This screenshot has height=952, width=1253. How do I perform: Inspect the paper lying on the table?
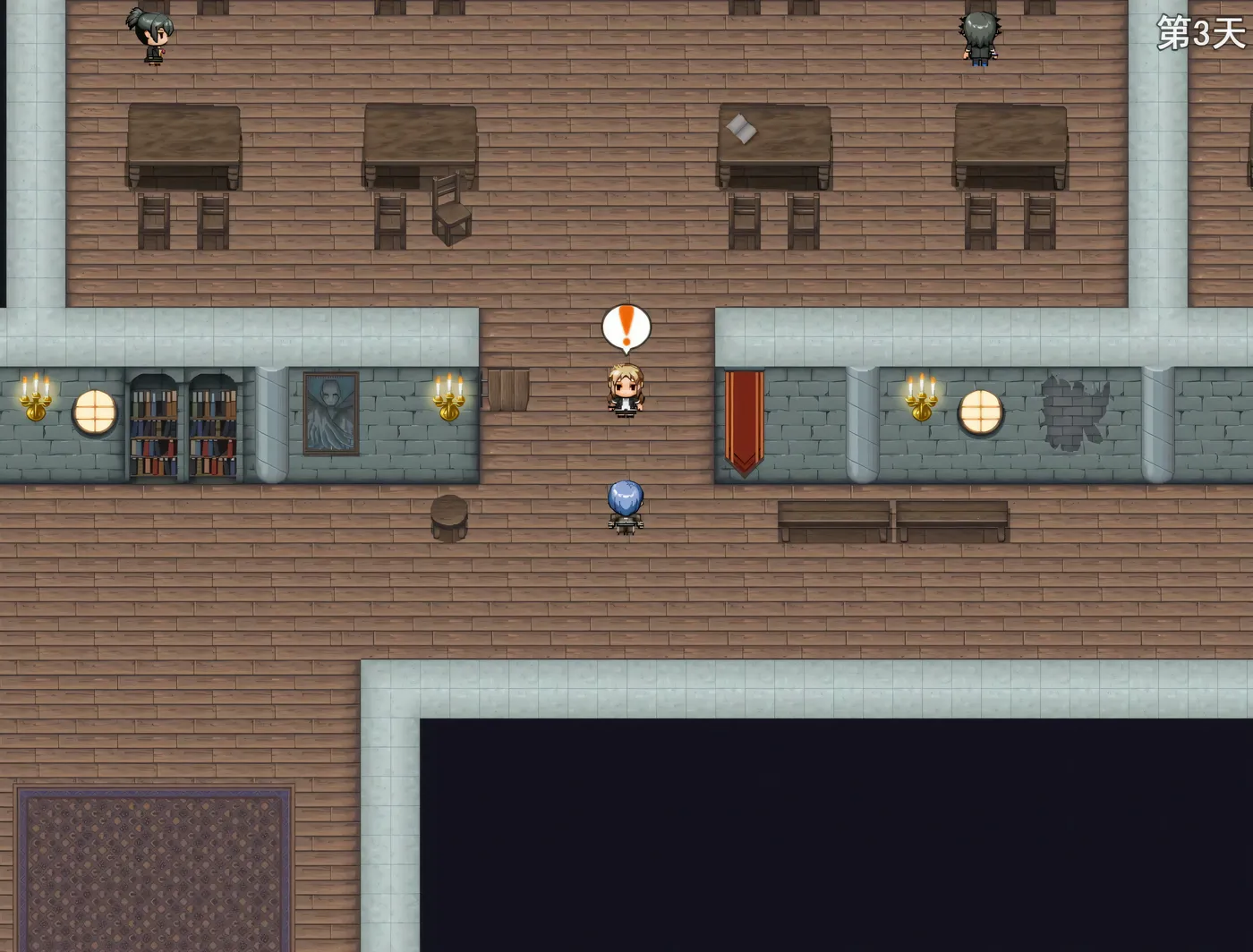coord(741,130)
